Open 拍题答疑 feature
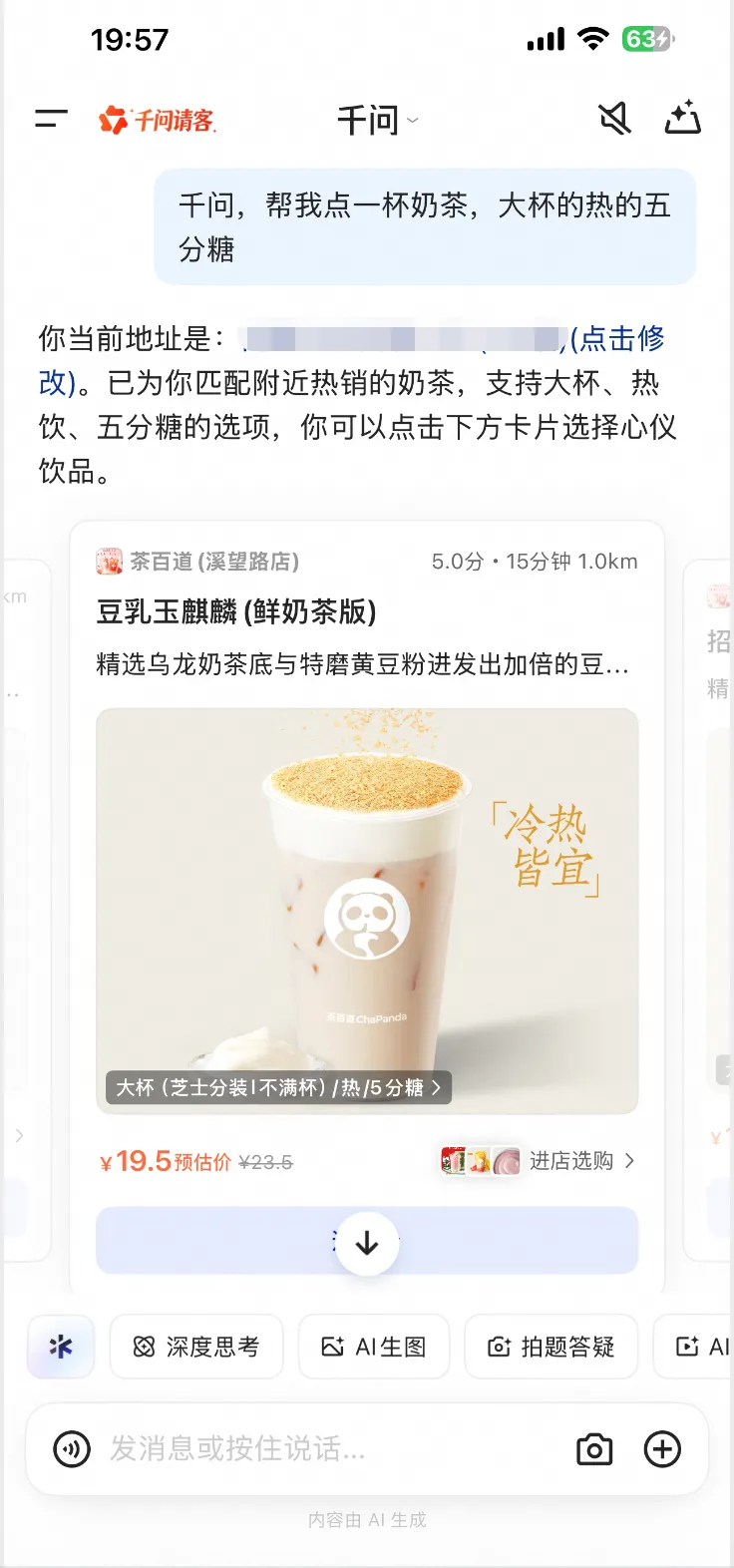Viewport: 734px width, 1568px height. [550, 1347]
